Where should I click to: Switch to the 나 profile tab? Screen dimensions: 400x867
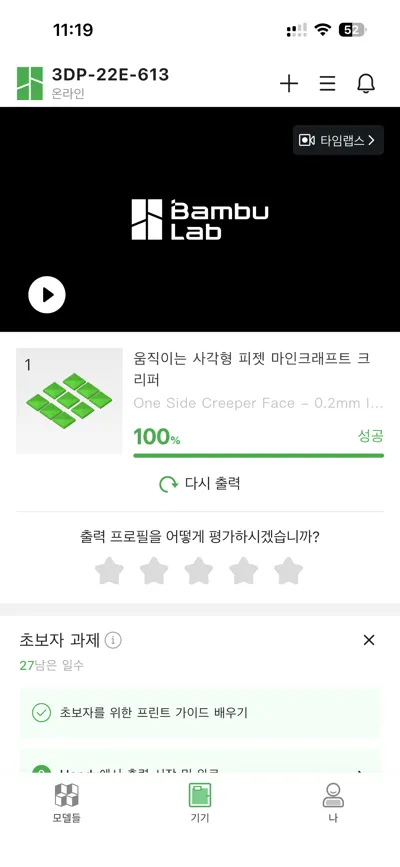(333, 803)
